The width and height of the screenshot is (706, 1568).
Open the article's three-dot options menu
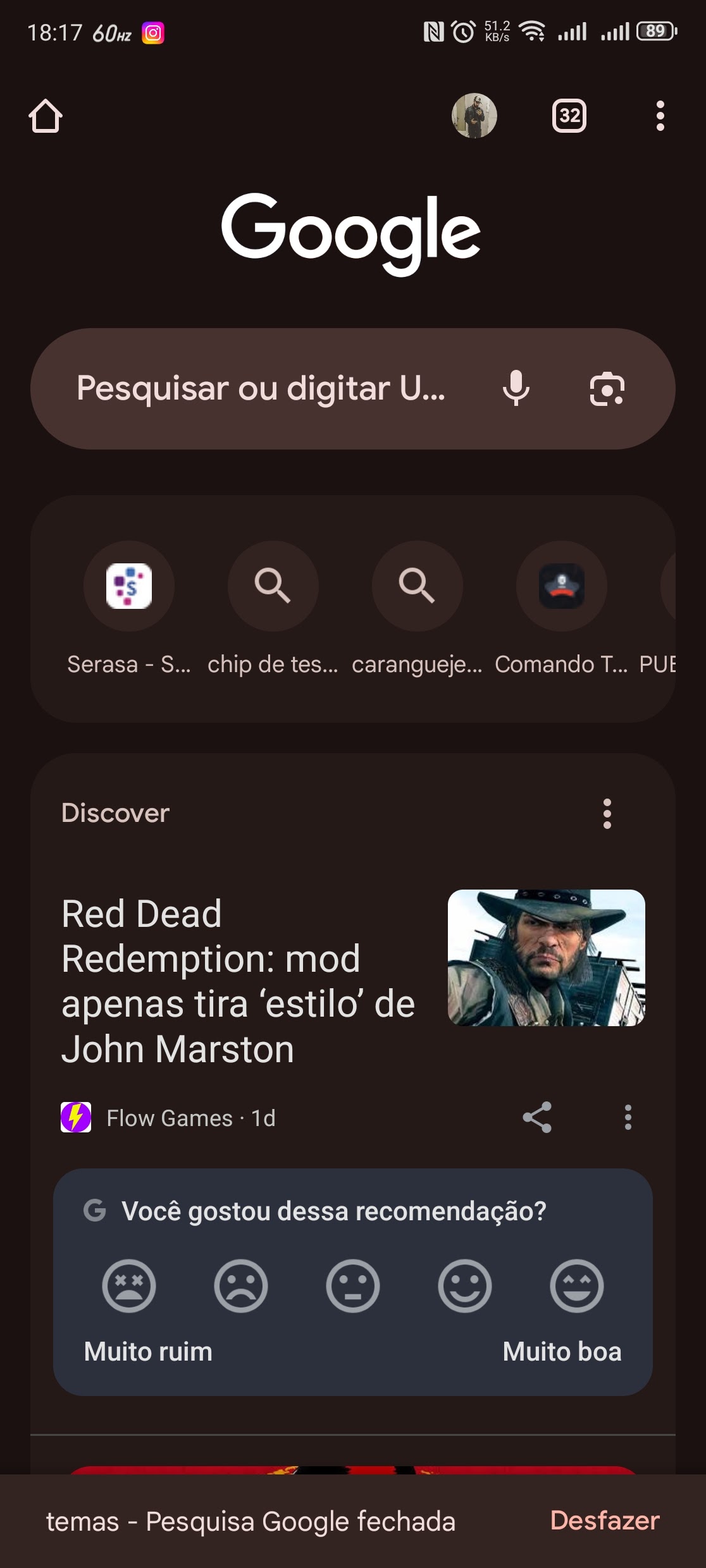[x=628, y=1118]
